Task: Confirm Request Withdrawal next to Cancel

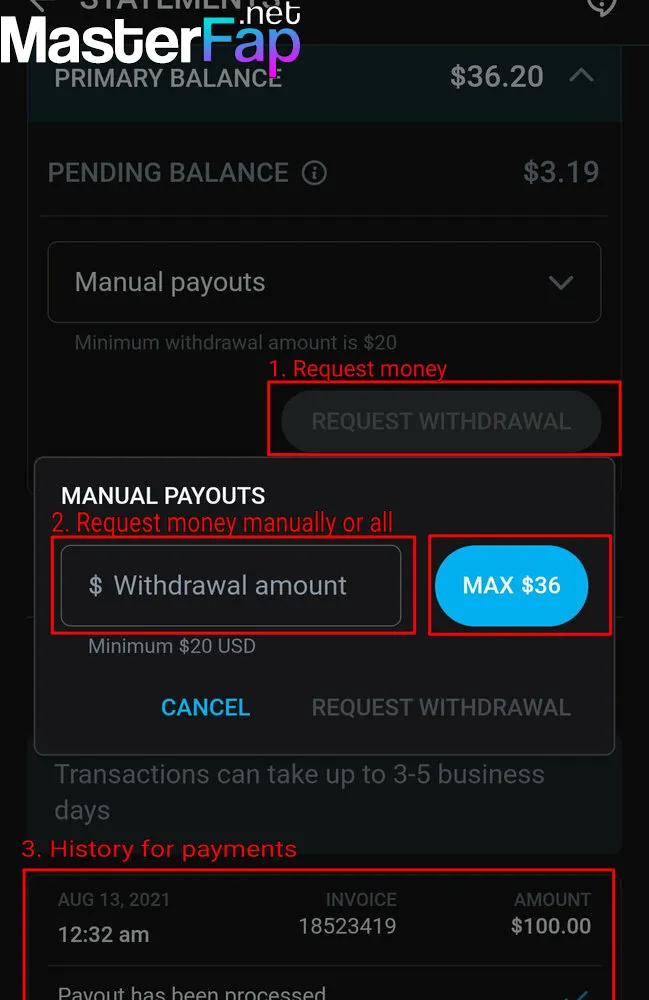Action: point(441,707)
